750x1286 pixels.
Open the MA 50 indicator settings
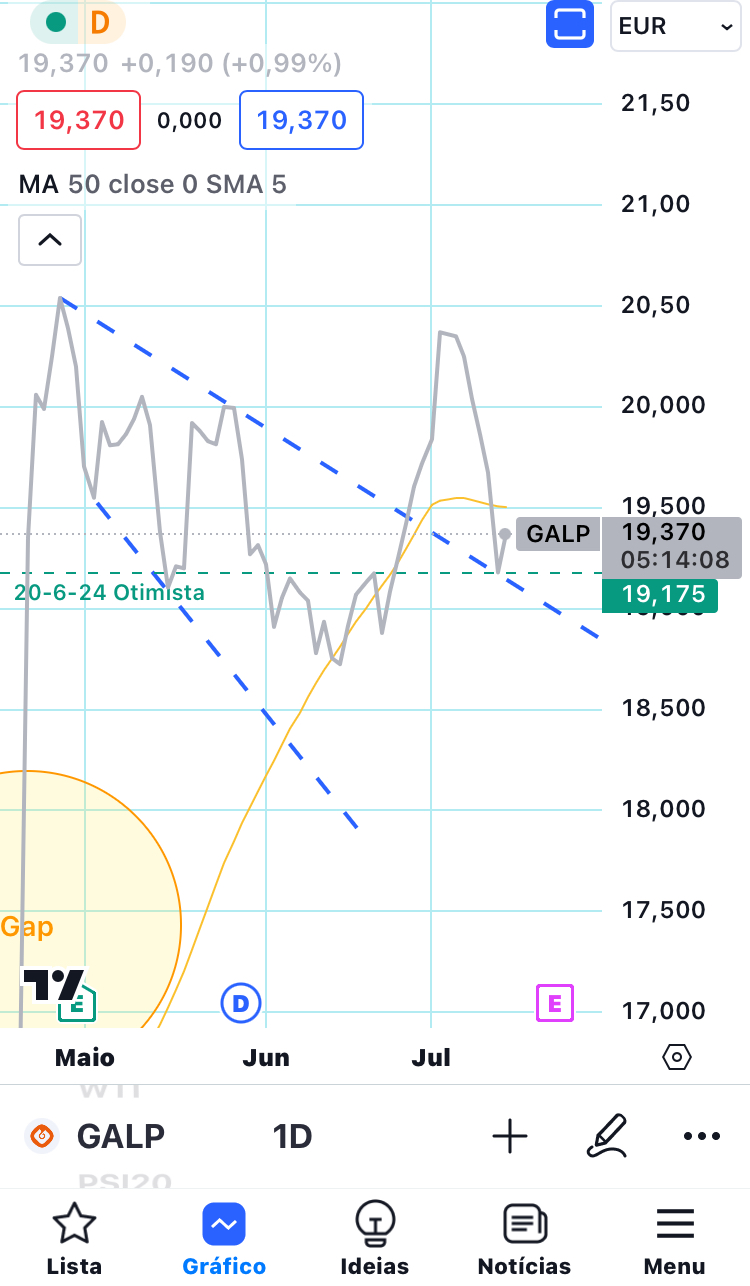[x=152, y=184]
